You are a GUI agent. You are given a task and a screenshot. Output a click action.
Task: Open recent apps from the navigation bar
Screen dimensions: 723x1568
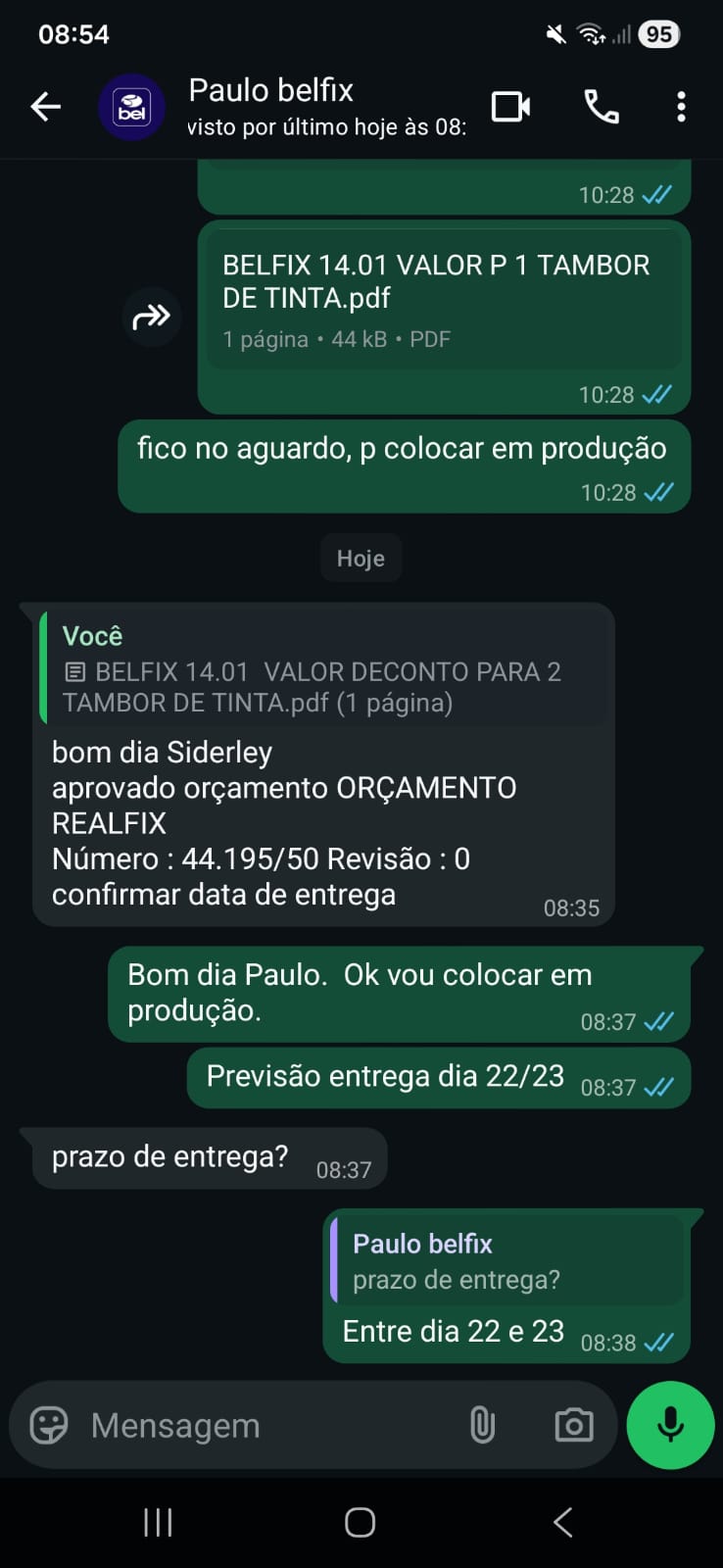click(x=158, y=1522)
